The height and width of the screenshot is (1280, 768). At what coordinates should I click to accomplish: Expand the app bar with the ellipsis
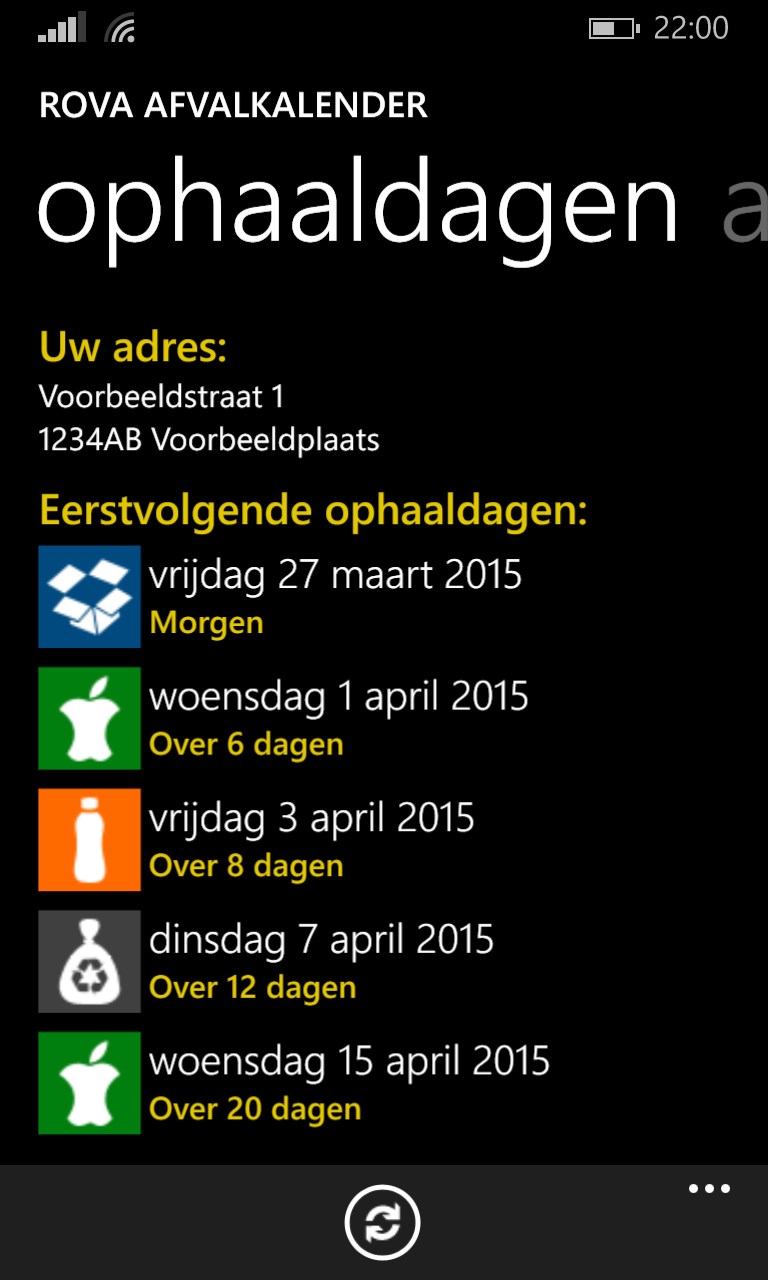(x=709, y=1188)
